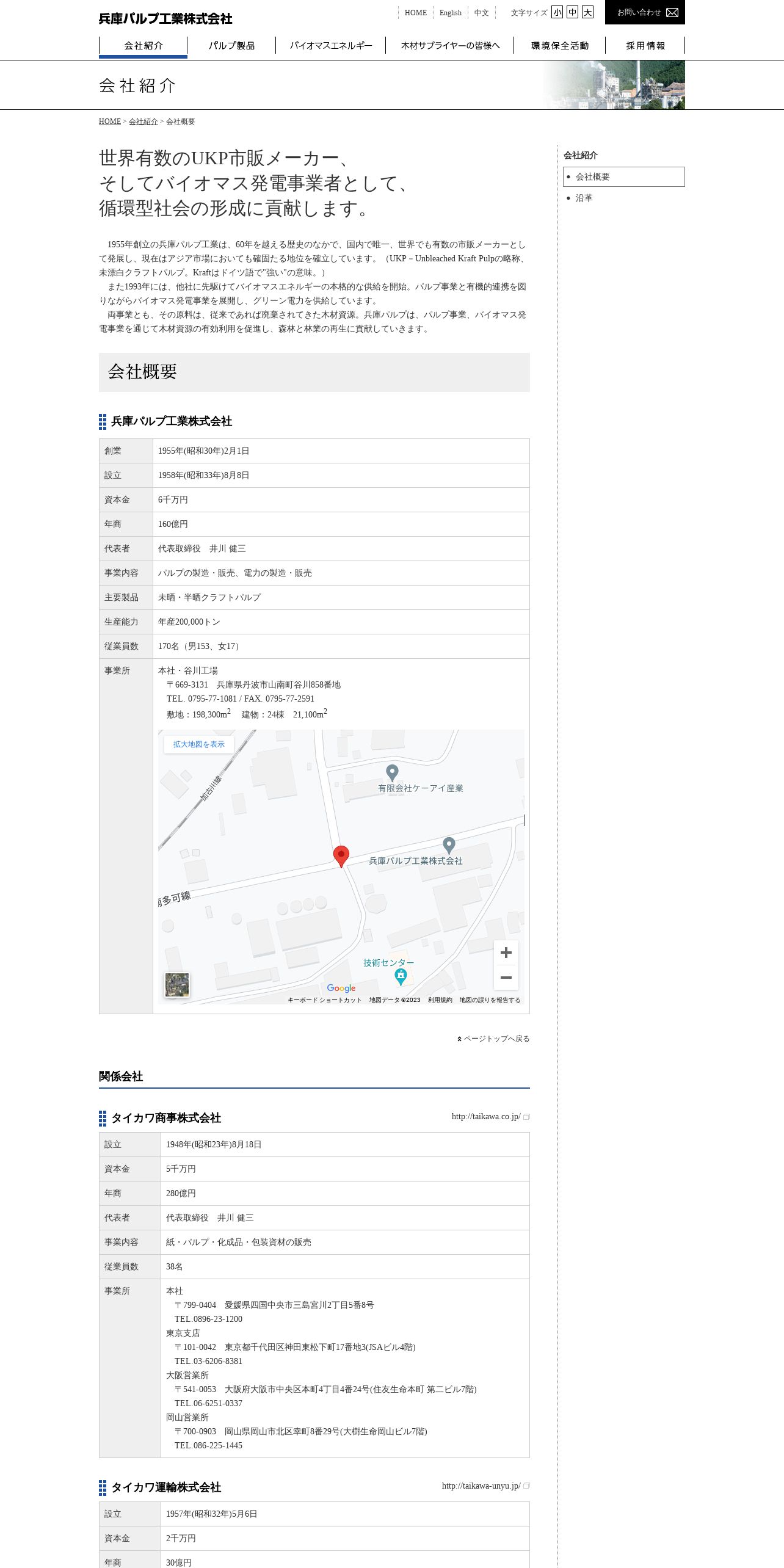Tap the 会社紹介 breadcrumb link

pos(143,122)
